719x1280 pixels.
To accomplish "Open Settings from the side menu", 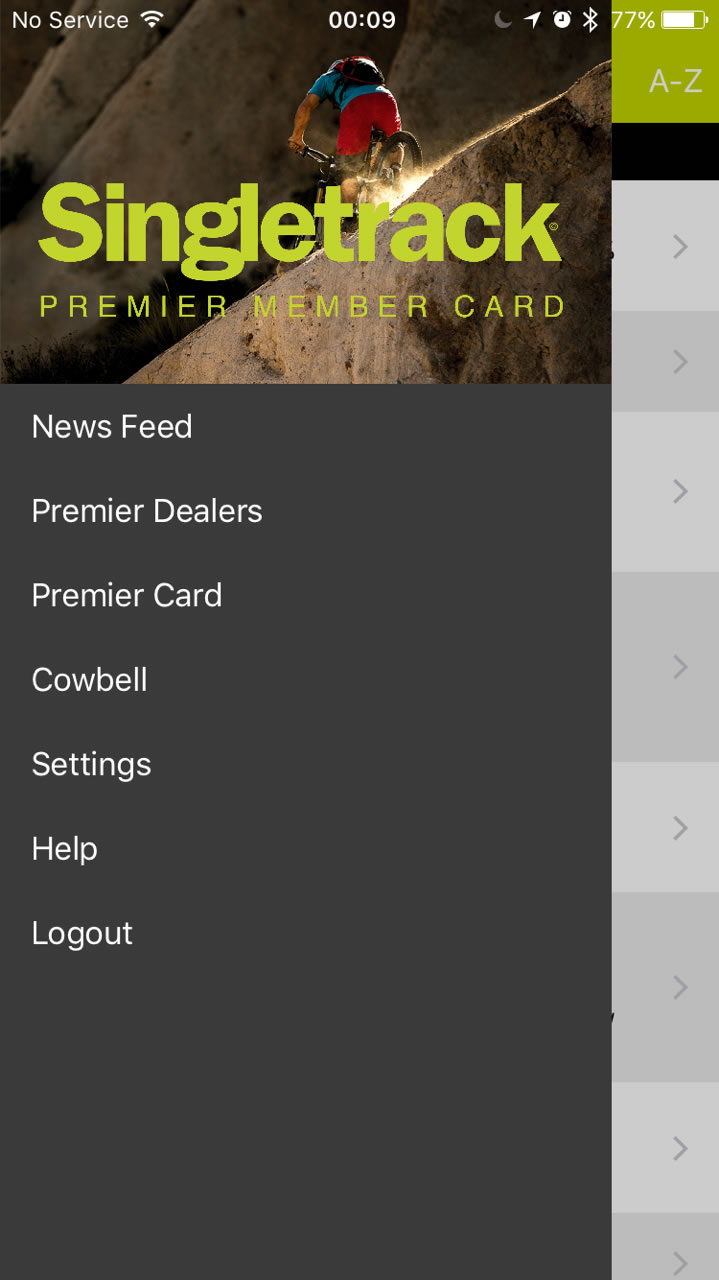I will (92, 765).
